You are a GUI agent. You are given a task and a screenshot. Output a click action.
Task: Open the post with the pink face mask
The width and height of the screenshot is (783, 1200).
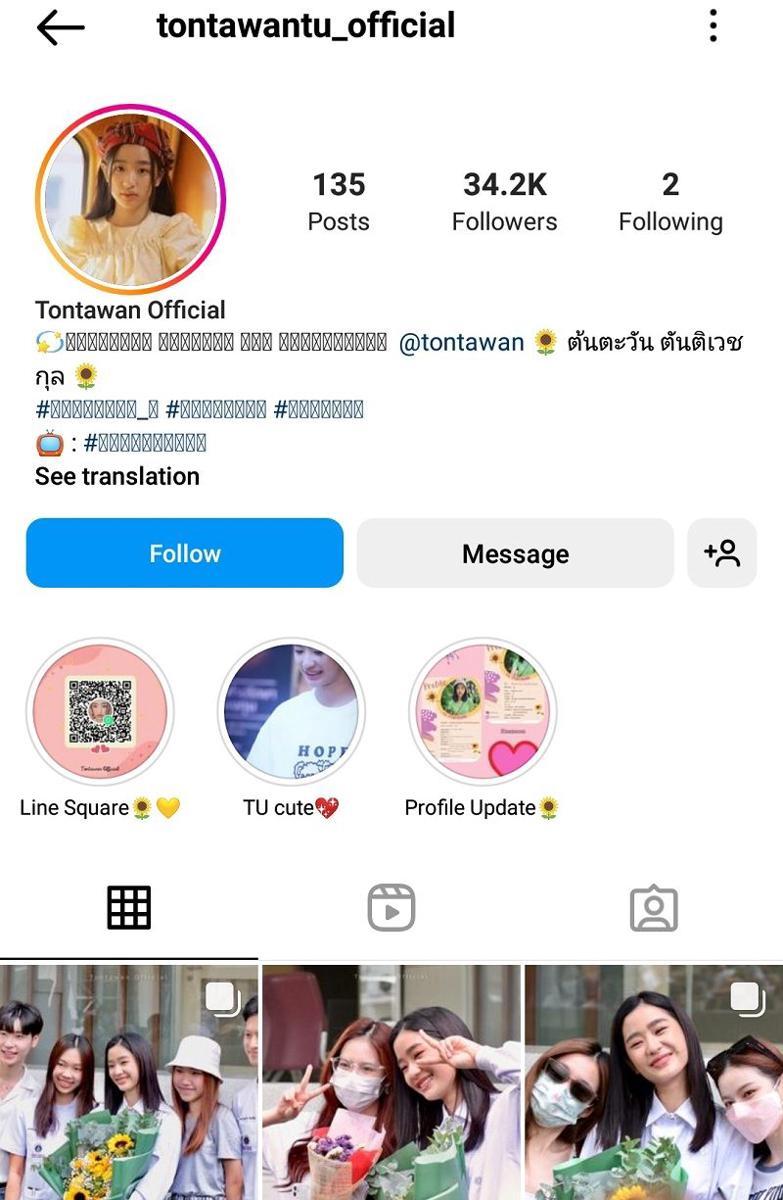[x=654, y=1082]
